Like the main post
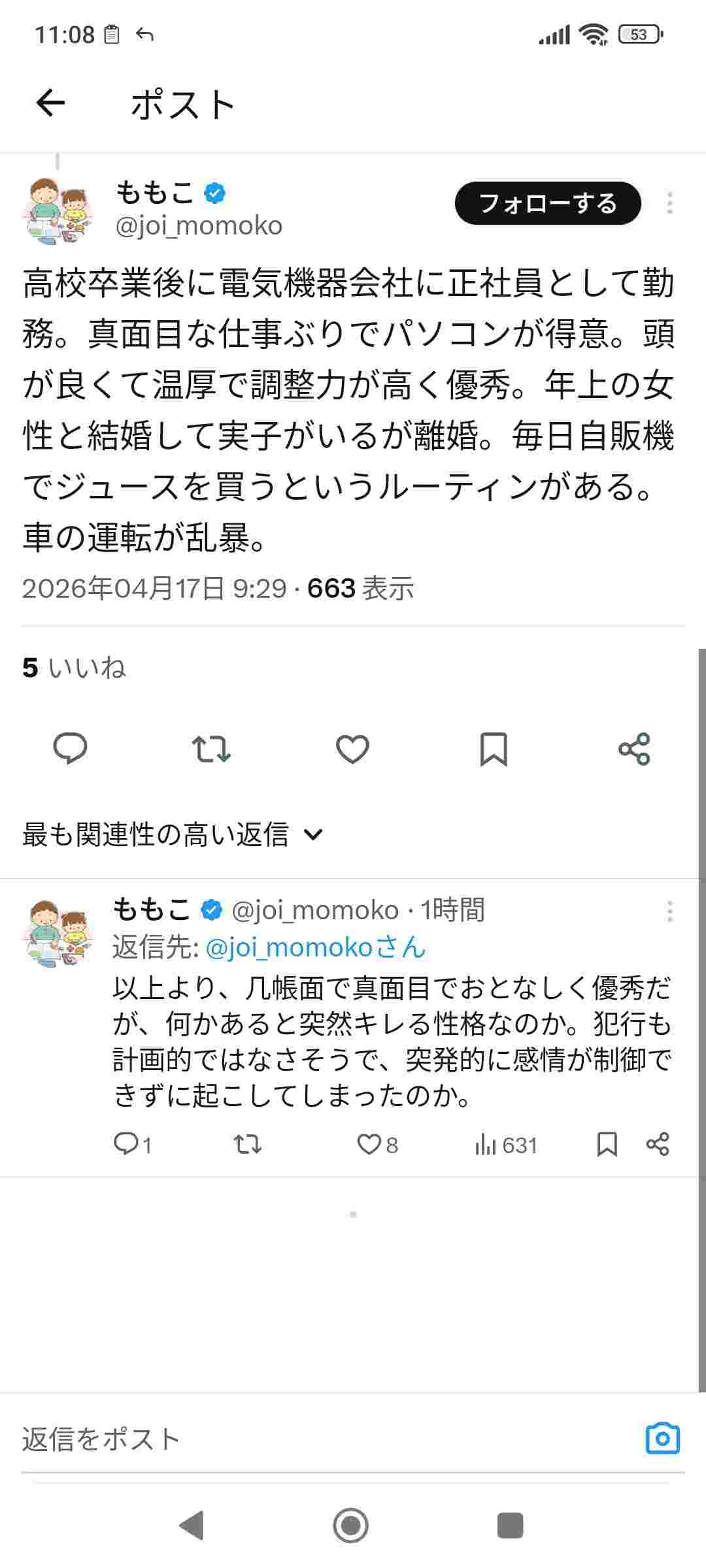 pyautogui.click(x=352, y=749)
